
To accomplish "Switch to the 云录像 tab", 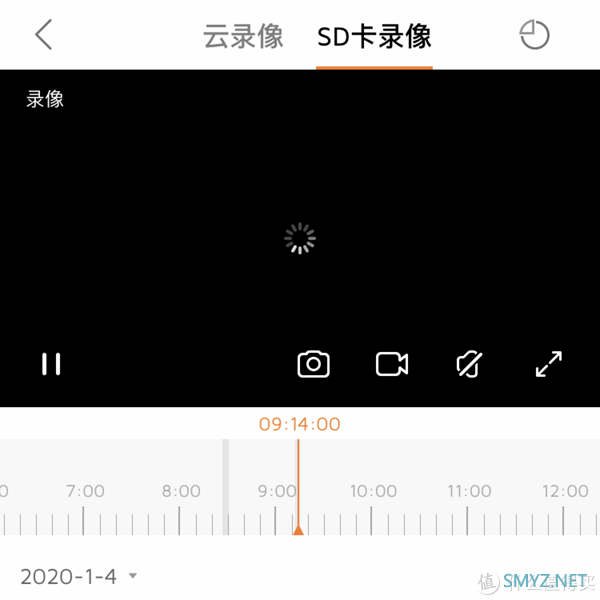I will click(x=243, y=37).
